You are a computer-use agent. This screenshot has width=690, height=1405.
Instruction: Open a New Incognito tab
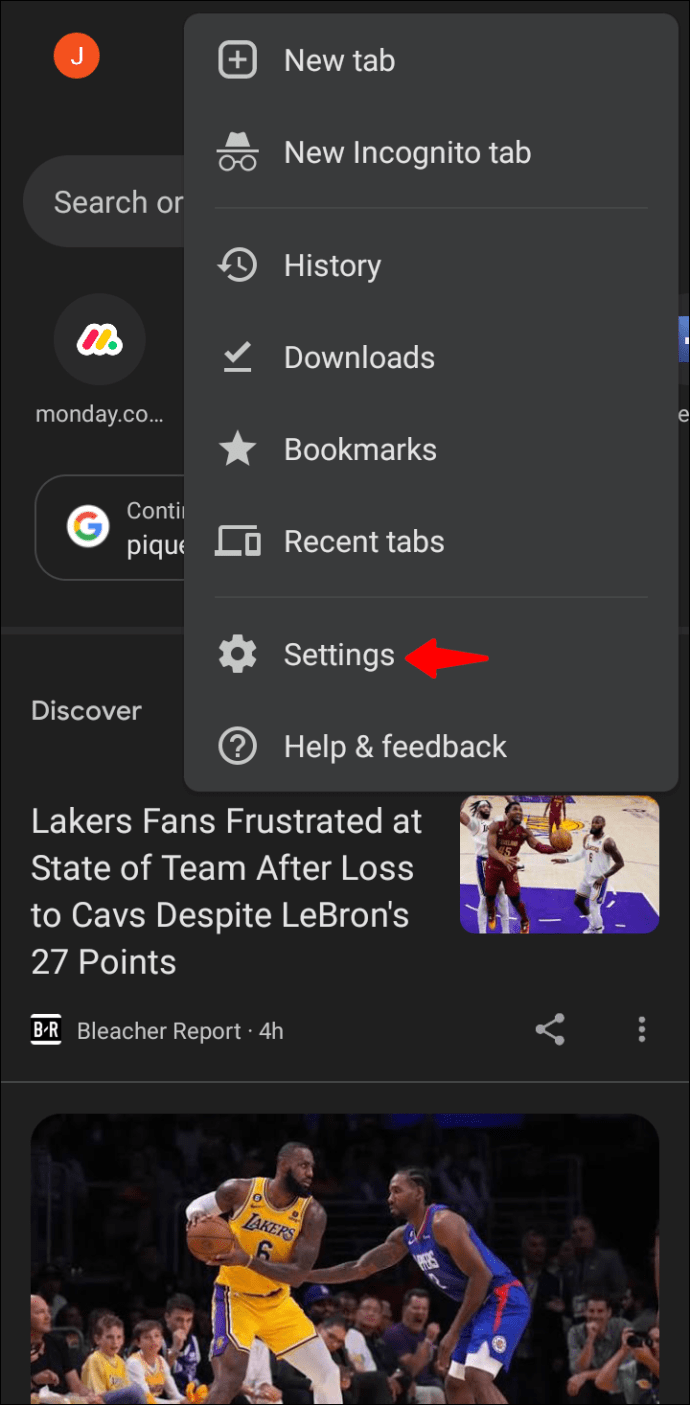coord(406,153)
